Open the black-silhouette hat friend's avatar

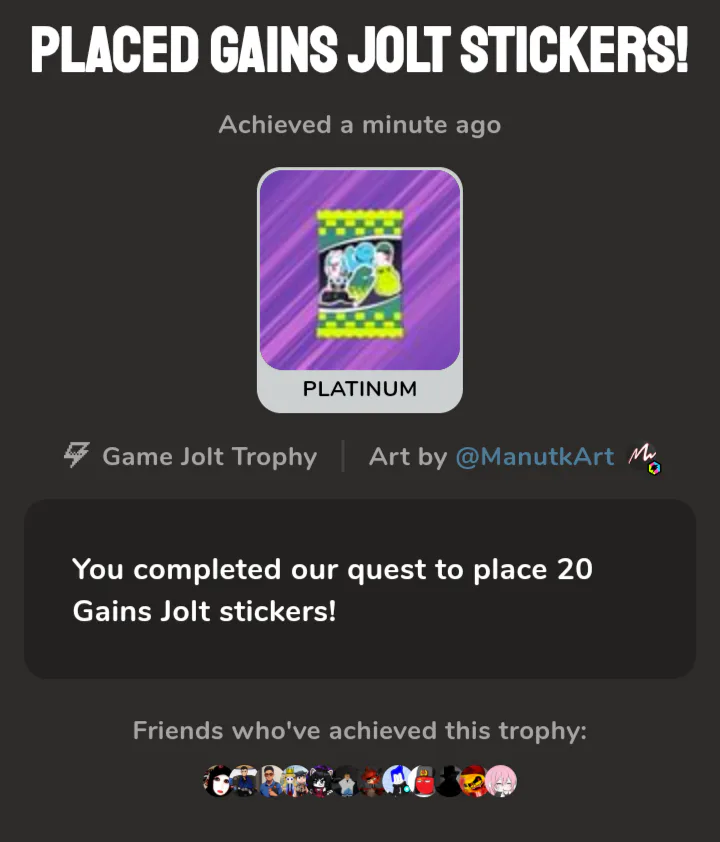[450, 780]
